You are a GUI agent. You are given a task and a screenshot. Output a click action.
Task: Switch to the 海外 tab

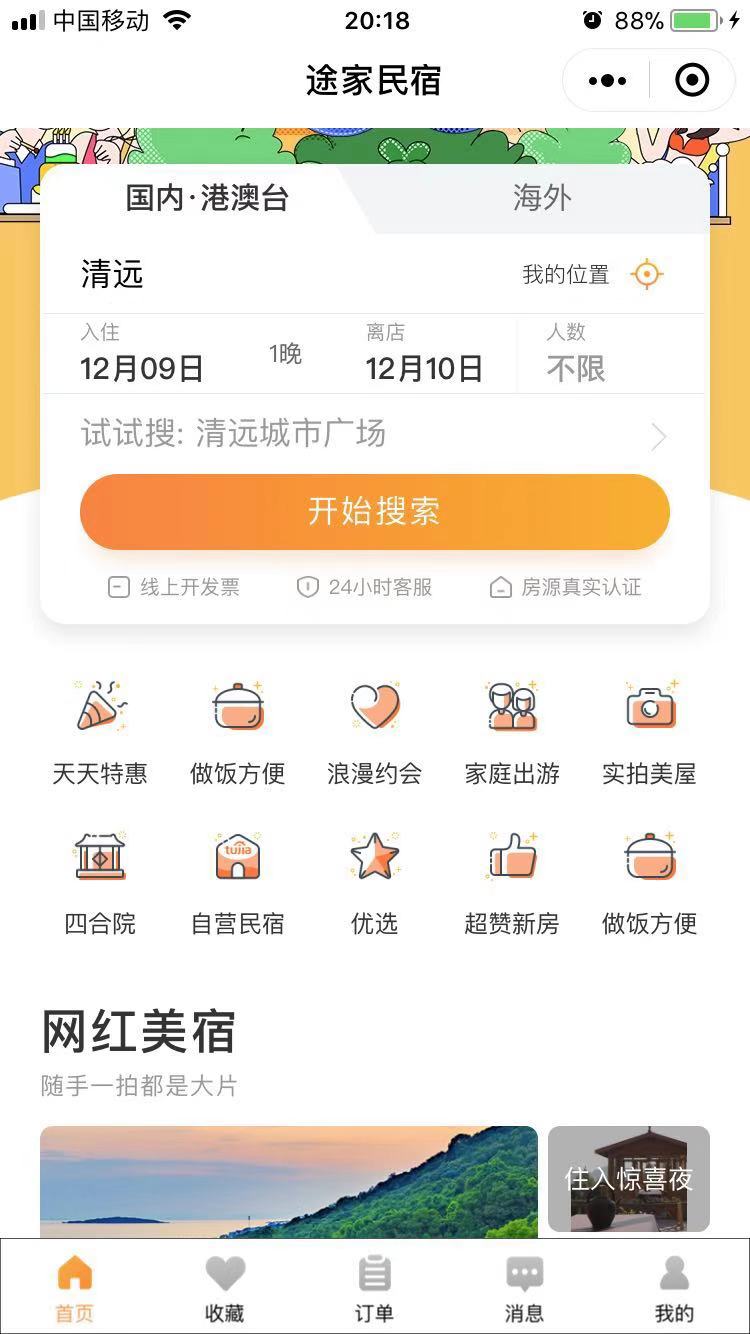pyautogui.click(x=542, y=198)
